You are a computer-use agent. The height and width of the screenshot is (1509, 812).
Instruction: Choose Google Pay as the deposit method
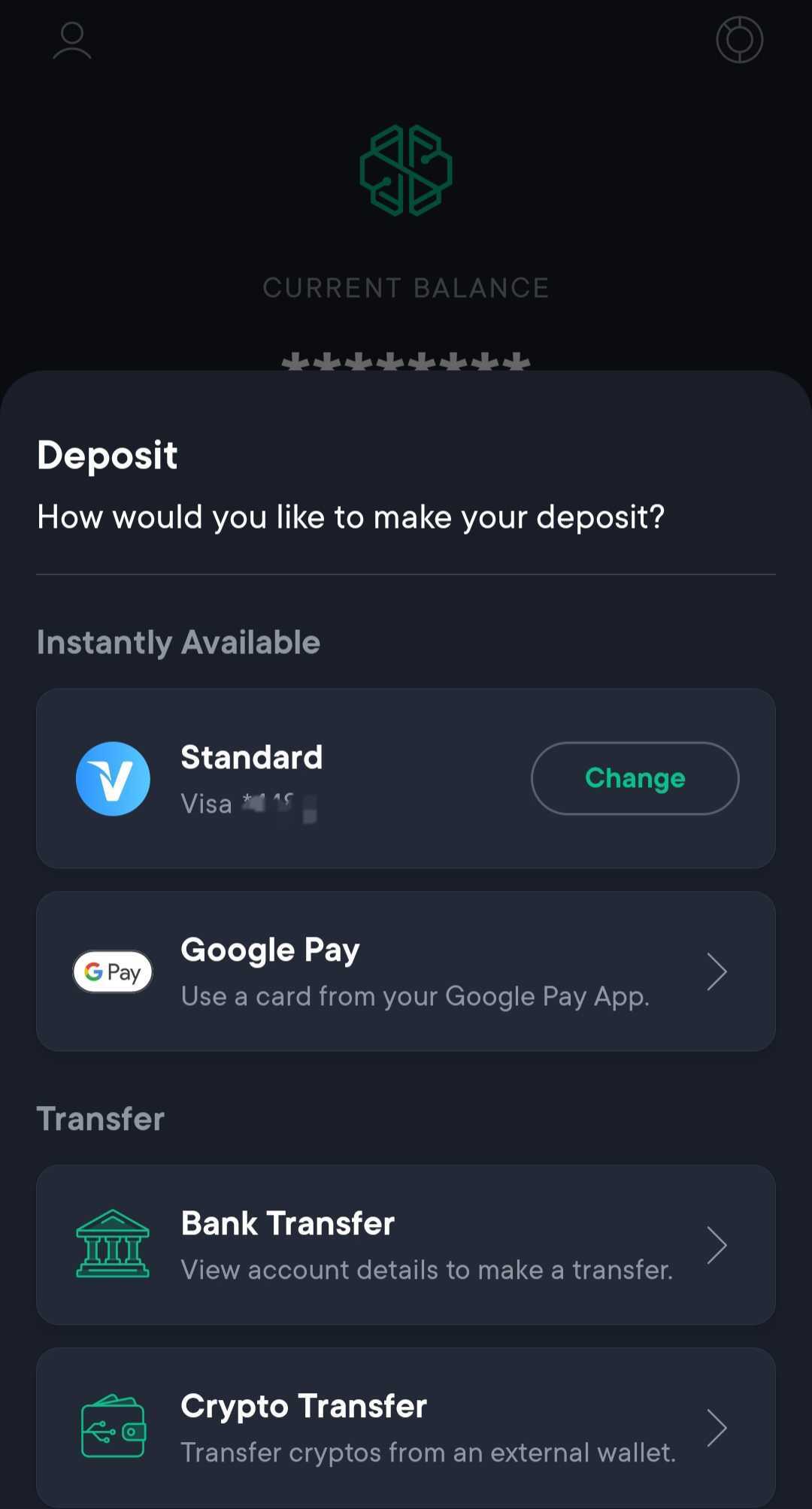406,971
